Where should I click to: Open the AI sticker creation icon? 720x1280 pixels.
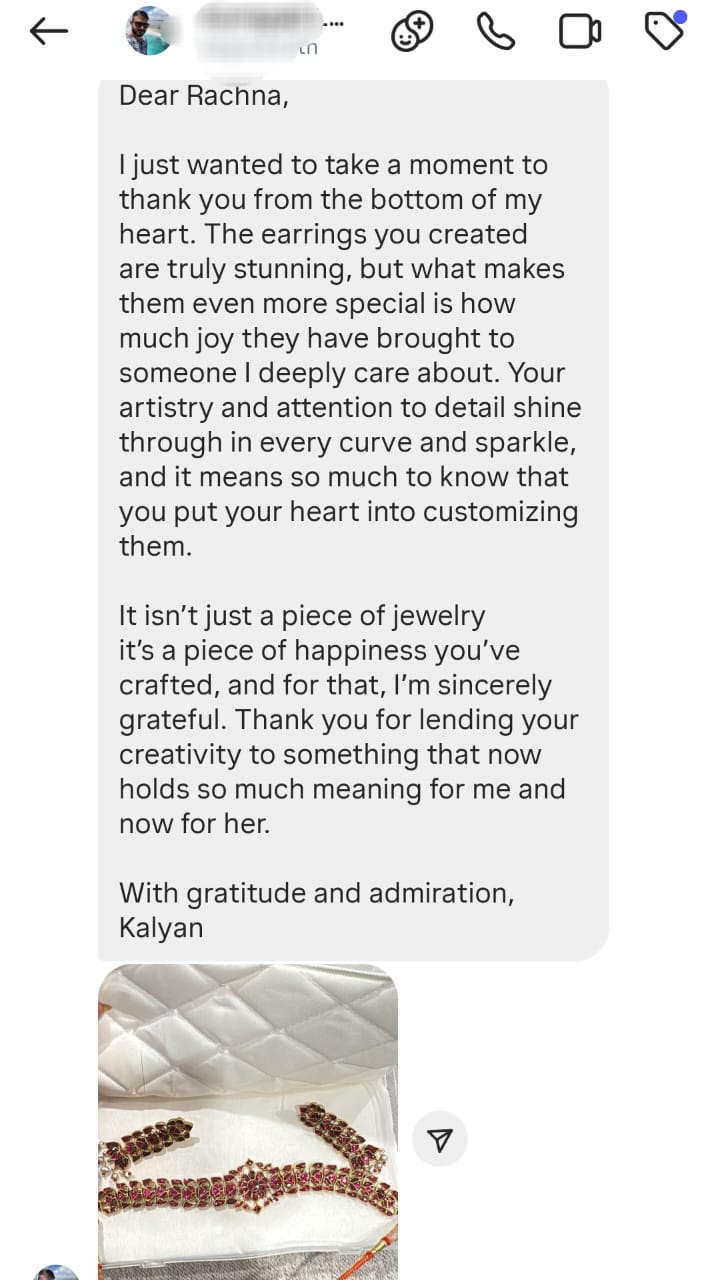click(411, 32)
